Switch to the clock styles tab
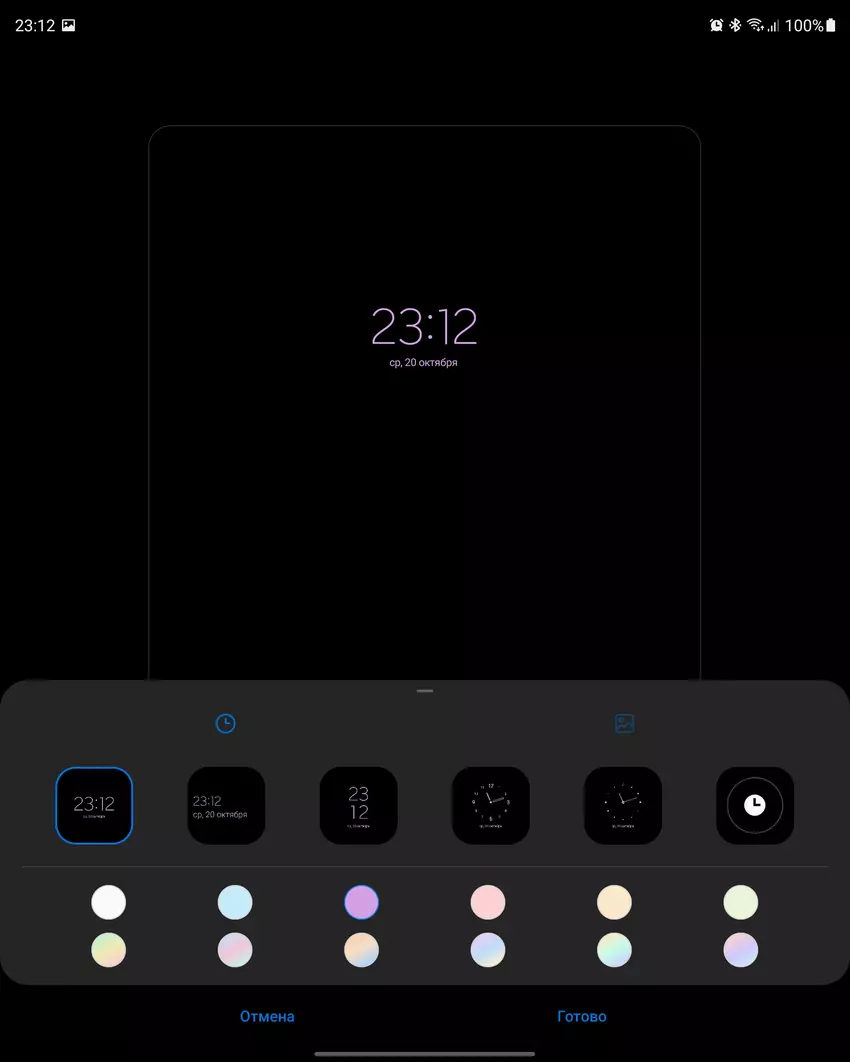Image resolution: width=850 pixels, height=1062 pixels. coord(225,723)
